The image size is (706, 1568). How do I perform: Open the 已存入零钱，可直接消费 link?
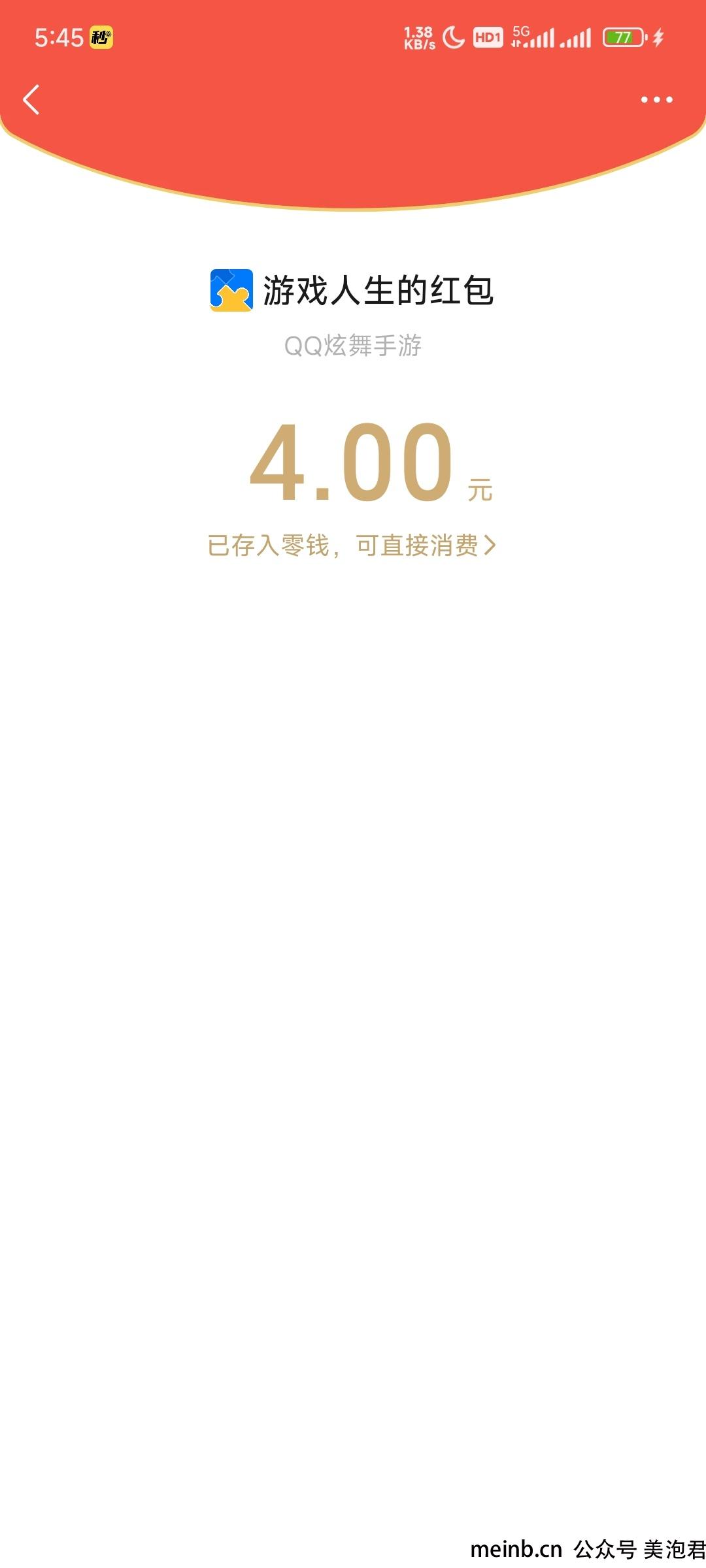coord(352,546)
